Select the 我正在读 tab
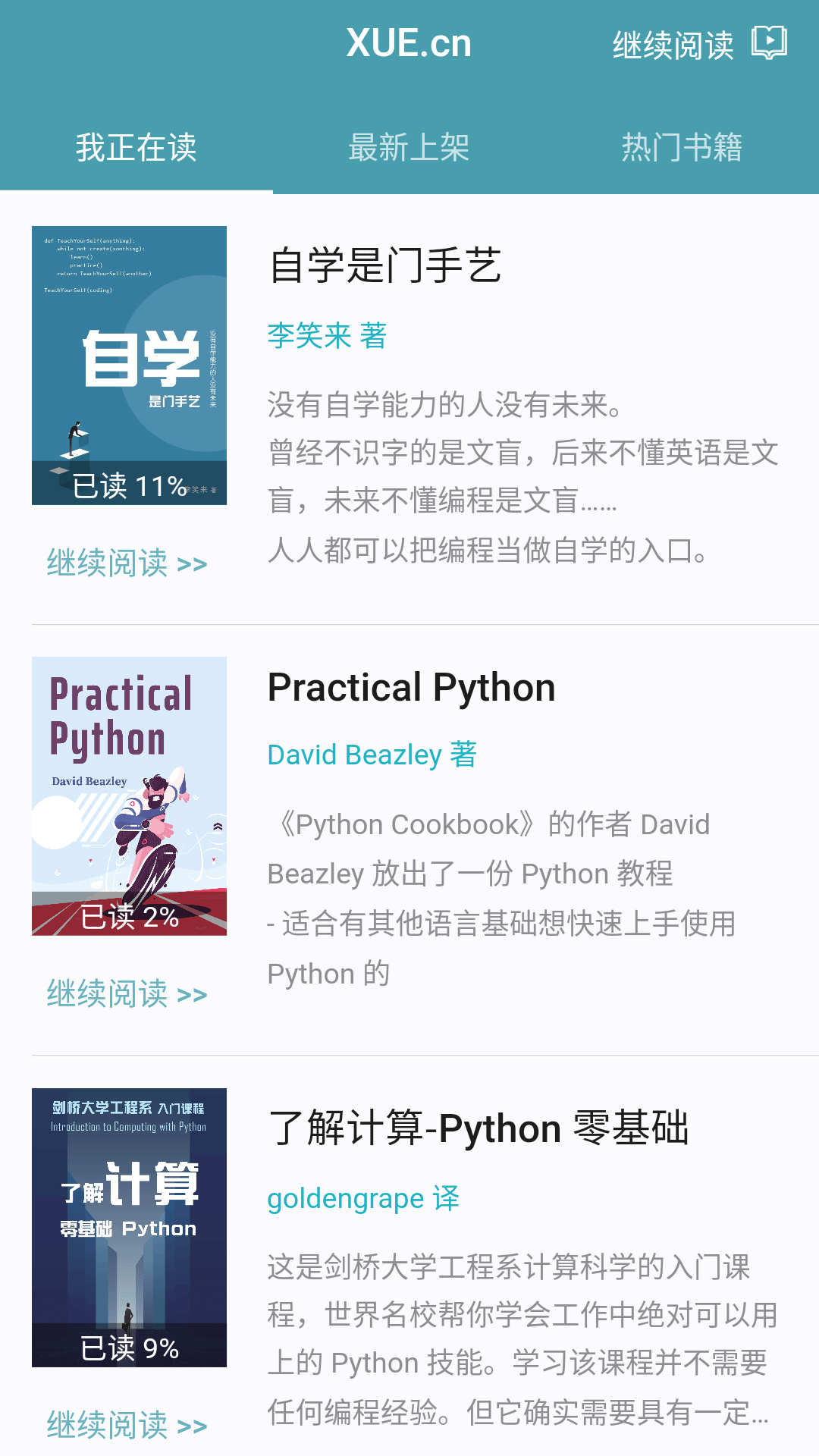819x1456 pixels. pos(136,149)
